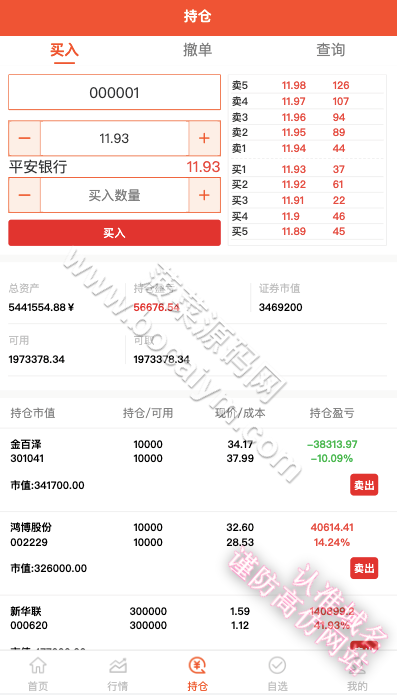This screenshot has height=695, width=397.
Task: Switch to the 我的 profile tab
Action: coord(357,674)
